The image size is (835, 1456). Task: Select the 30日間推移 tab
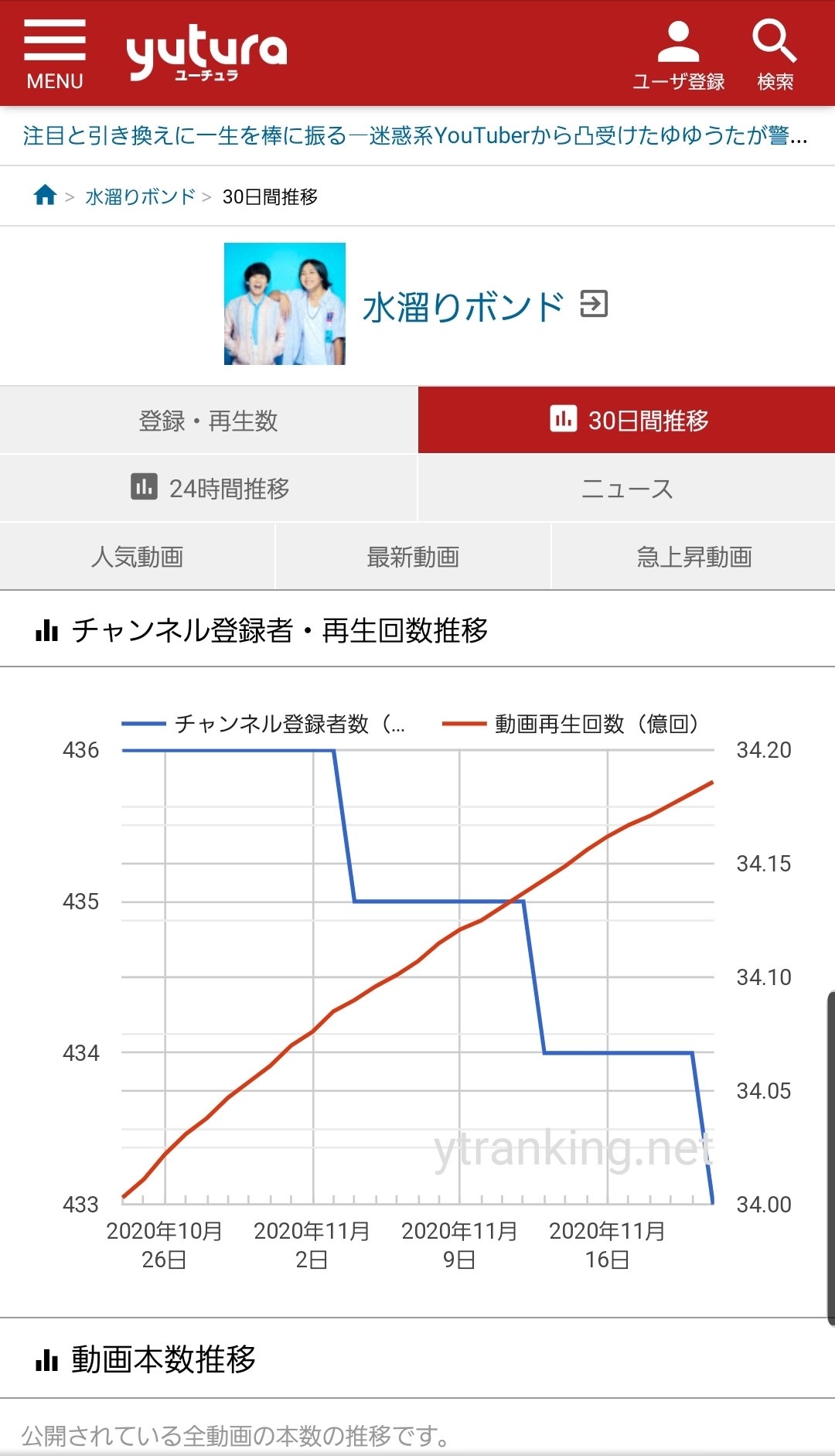coord(627,420)
